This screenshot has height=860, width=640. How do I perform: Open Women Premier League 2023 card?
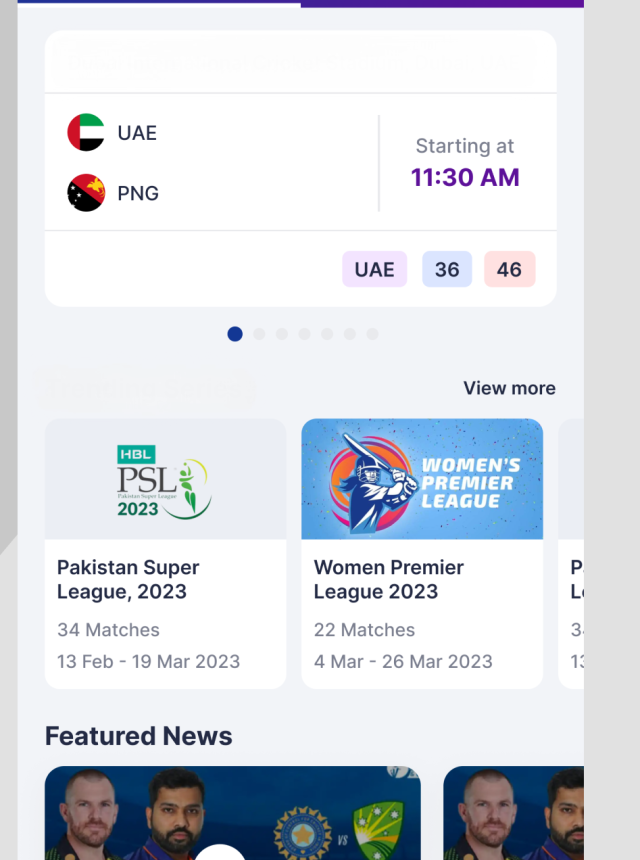[421, 553]
